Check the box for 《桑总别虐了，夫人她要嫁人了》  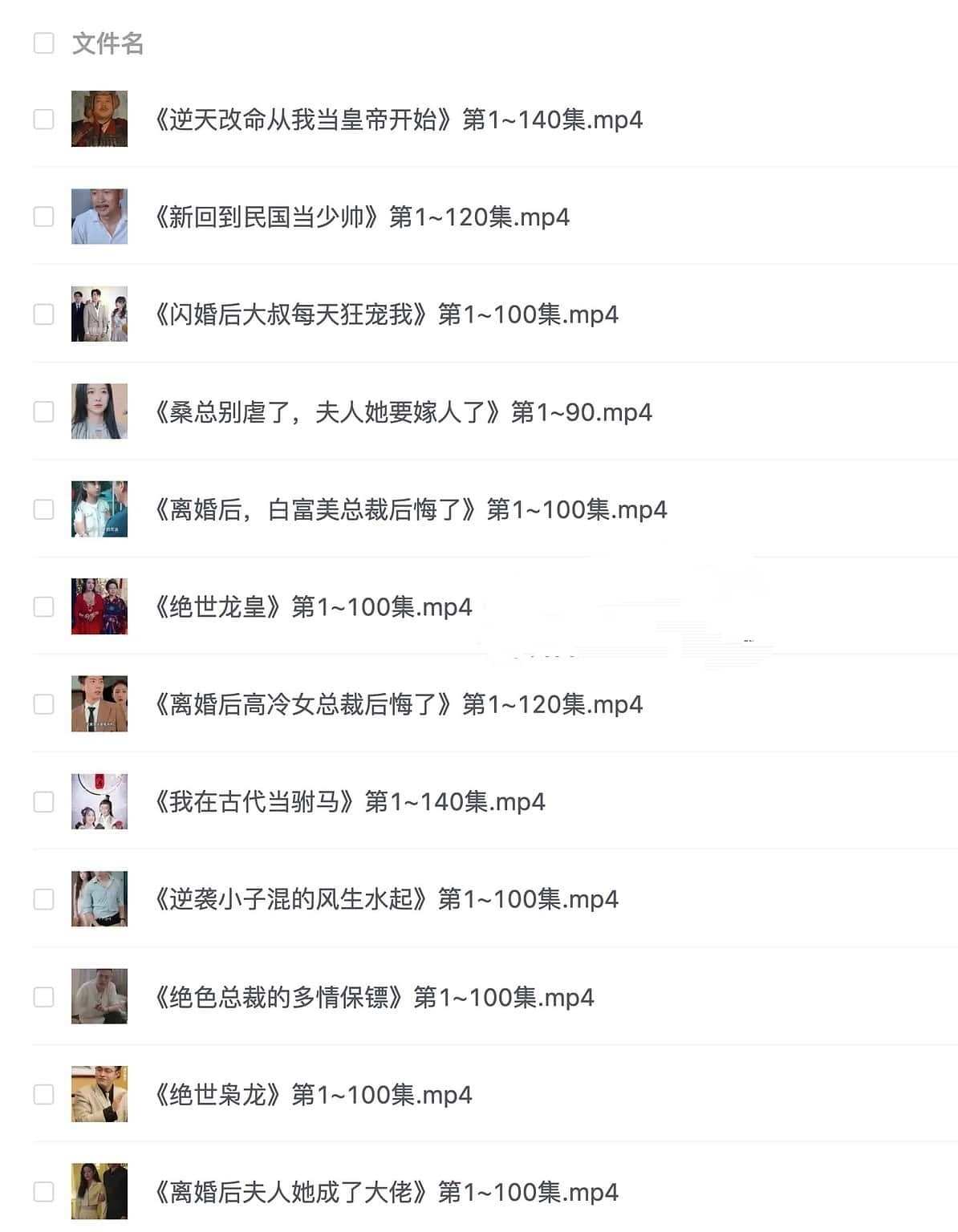click(43, 411)
